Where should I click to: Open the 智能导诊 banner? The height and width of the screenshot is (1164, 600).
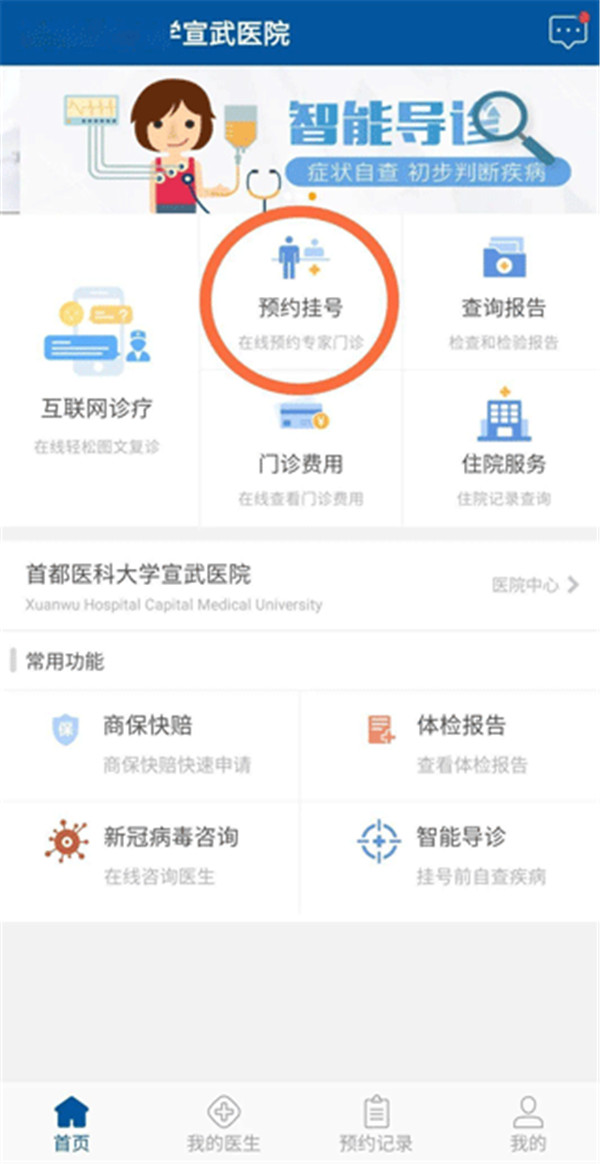300,138
